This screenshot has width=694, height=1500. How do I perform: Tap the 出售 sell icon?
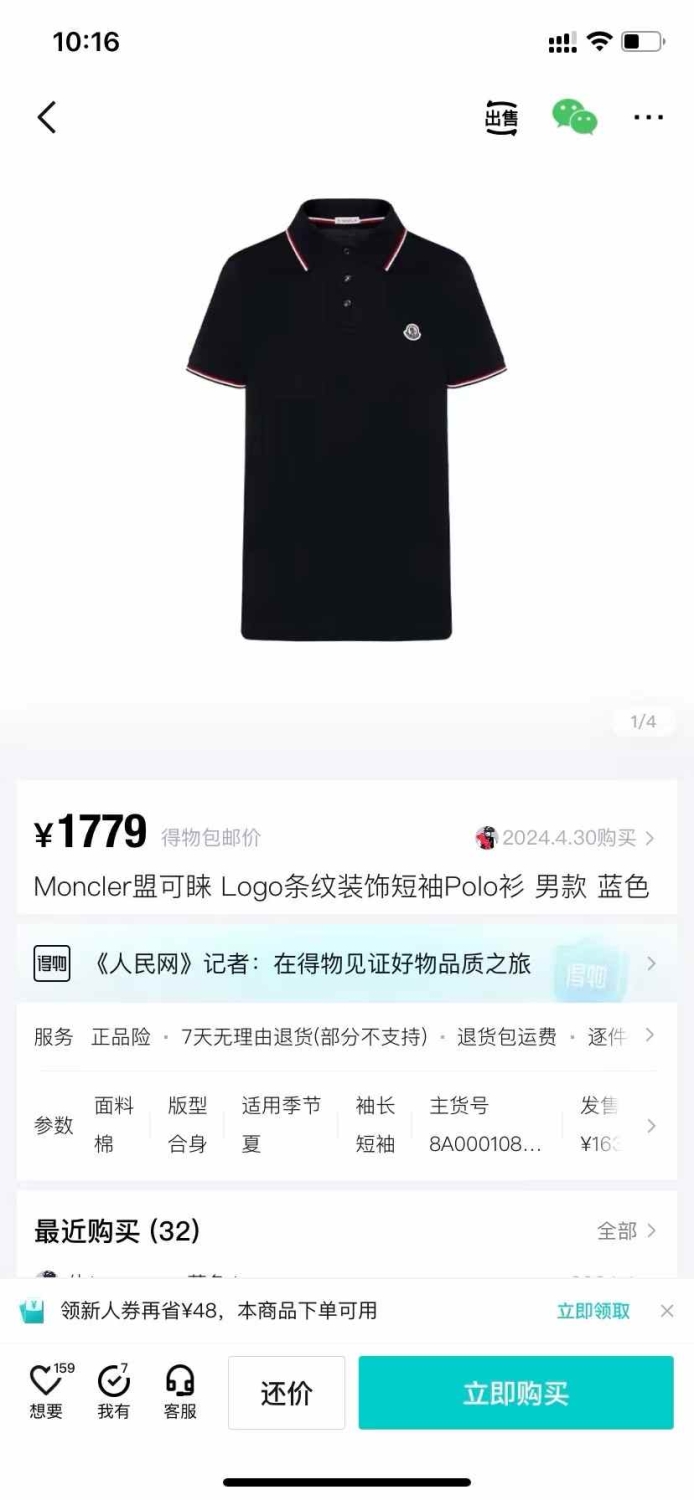(x=502, y=118)
